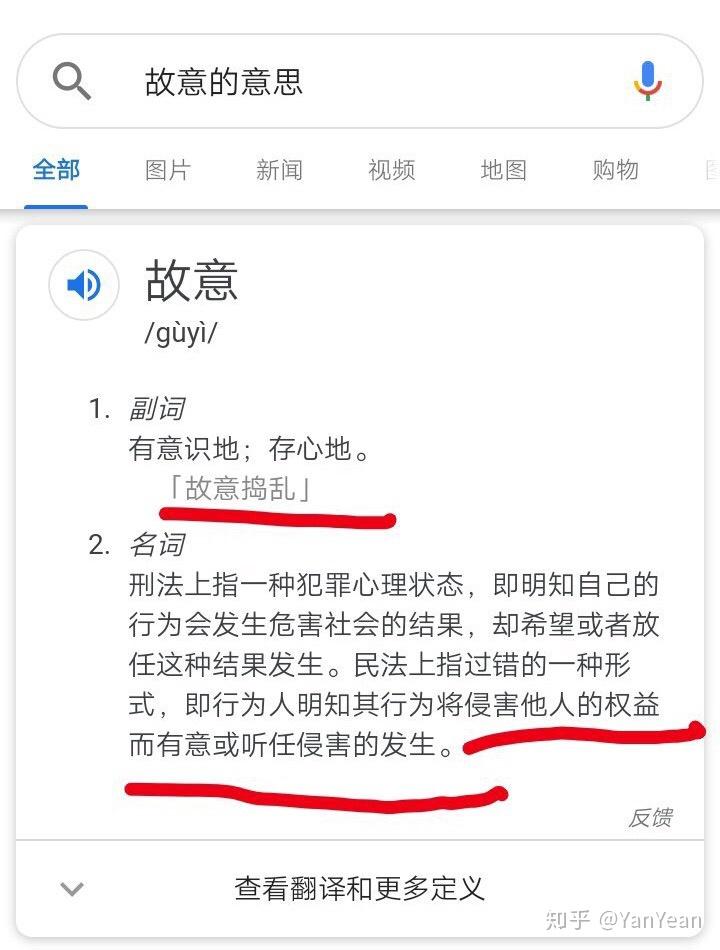720x950 pixels.
Task: Start voice search with the microphone
Action: tap(648, 81)
